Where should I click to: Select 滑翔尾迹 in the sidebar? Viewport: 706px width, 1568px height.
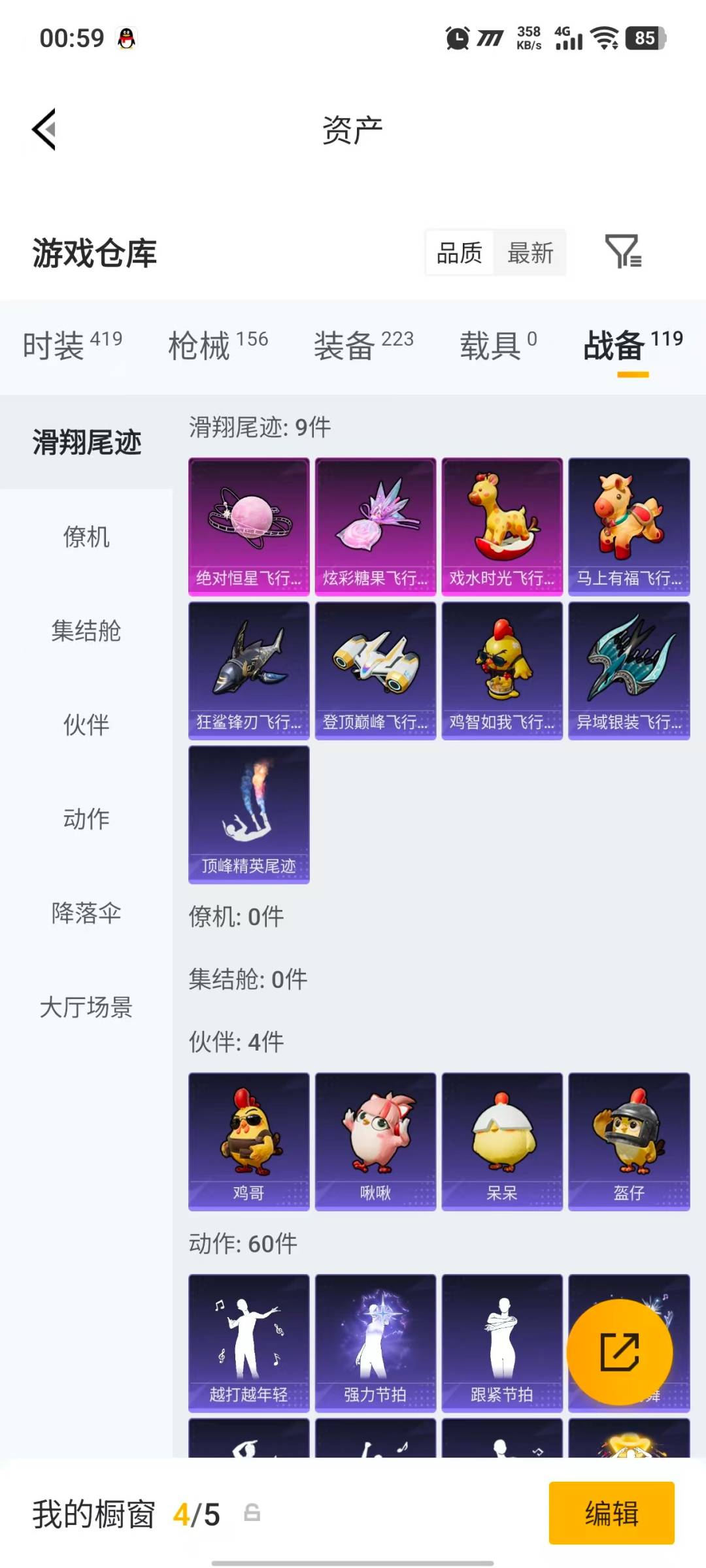87,441
